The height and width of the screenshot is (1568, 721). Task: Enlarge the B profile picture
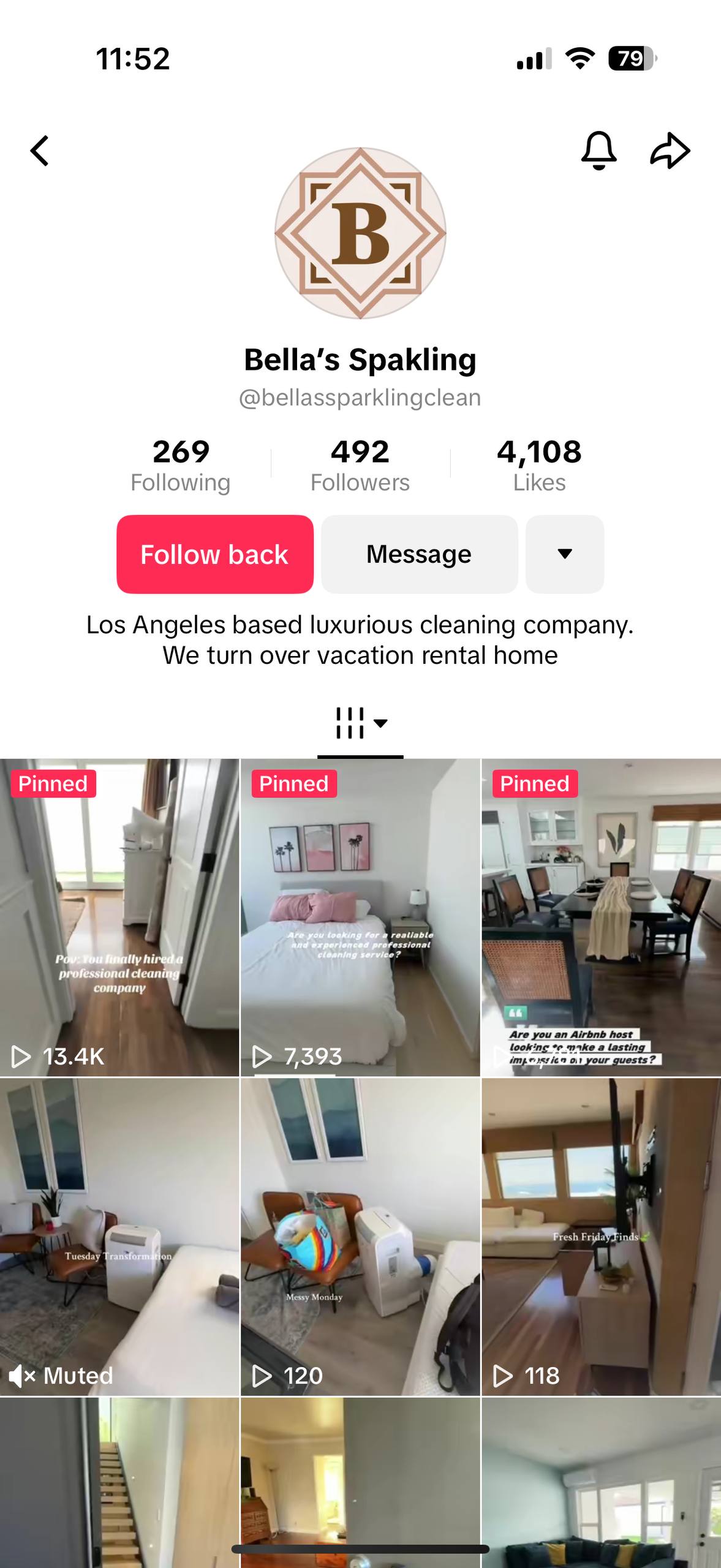click(360, 233)
